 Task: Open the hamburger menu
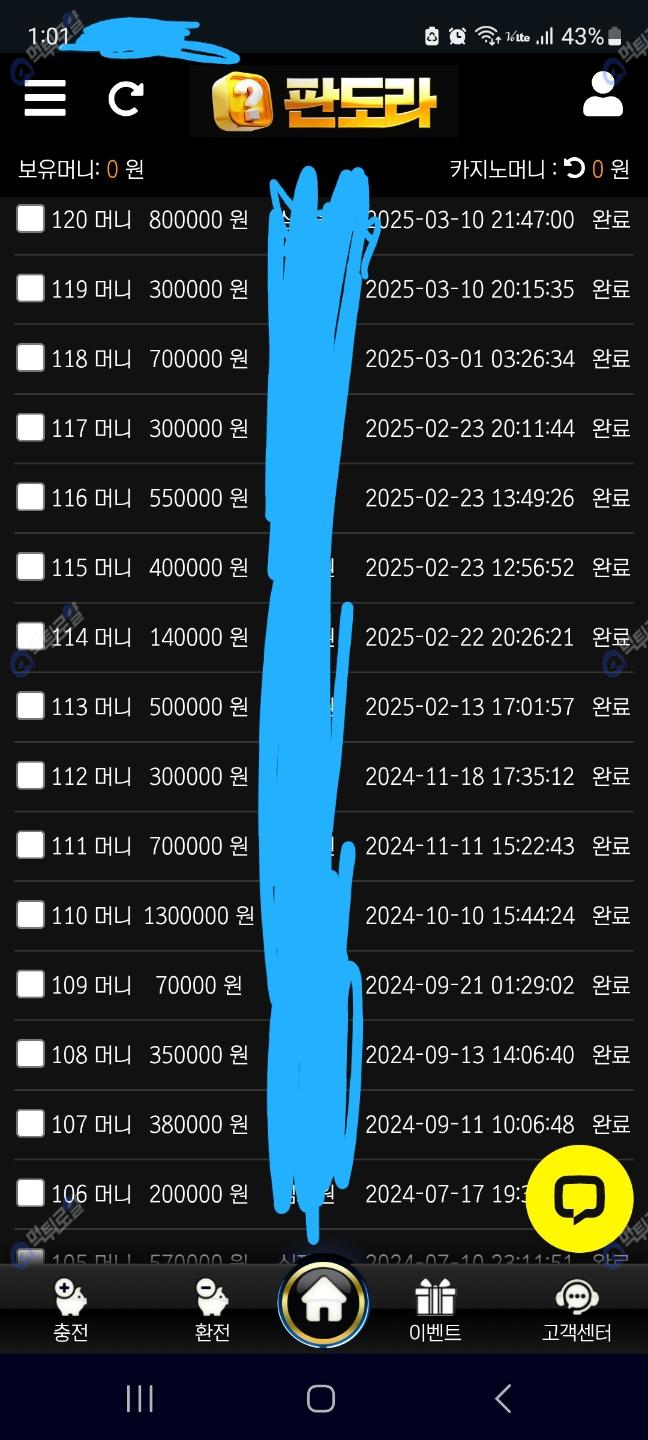click(x=45, y=99)
